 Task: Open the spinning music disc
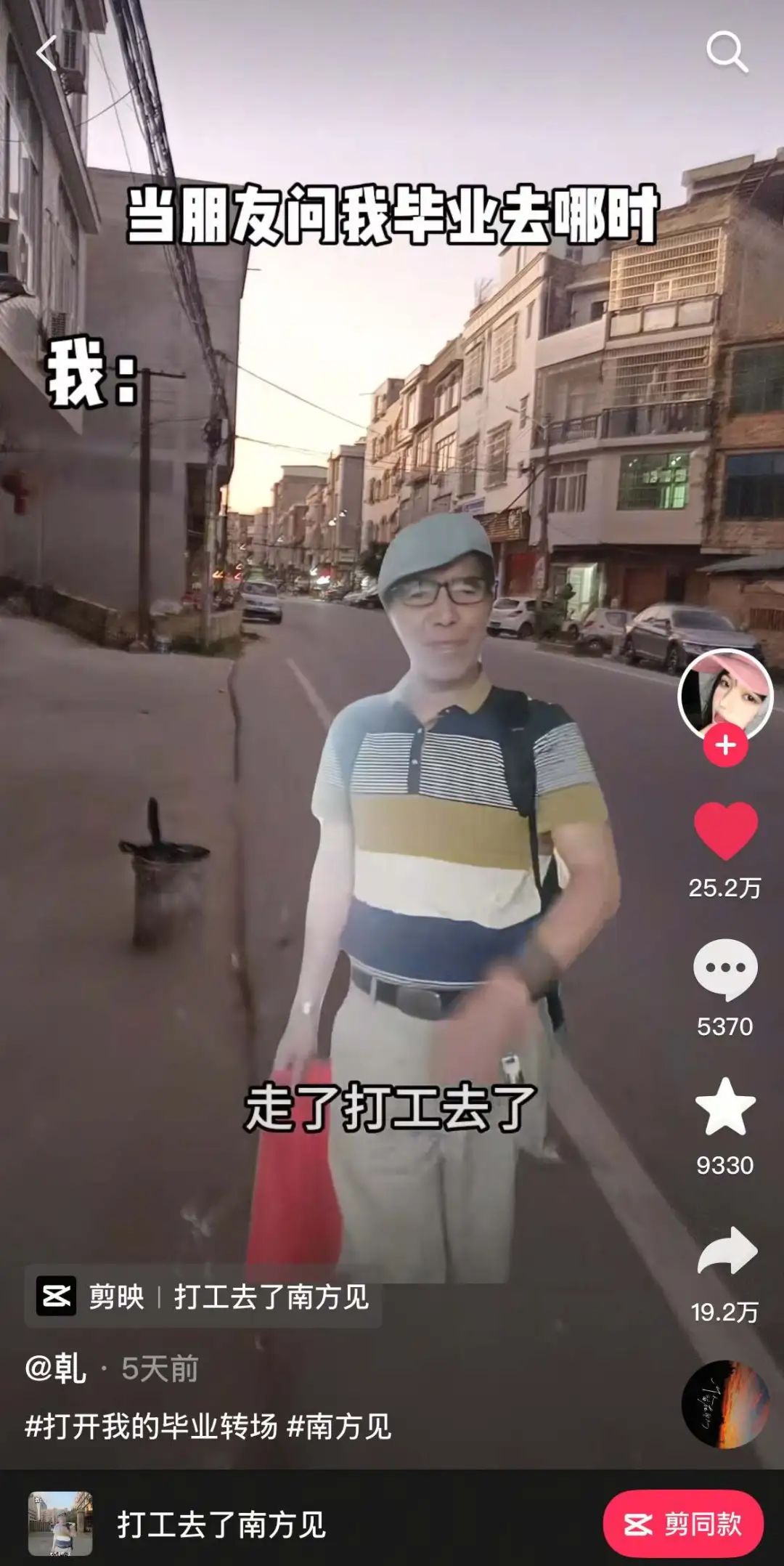point(726,1405)
